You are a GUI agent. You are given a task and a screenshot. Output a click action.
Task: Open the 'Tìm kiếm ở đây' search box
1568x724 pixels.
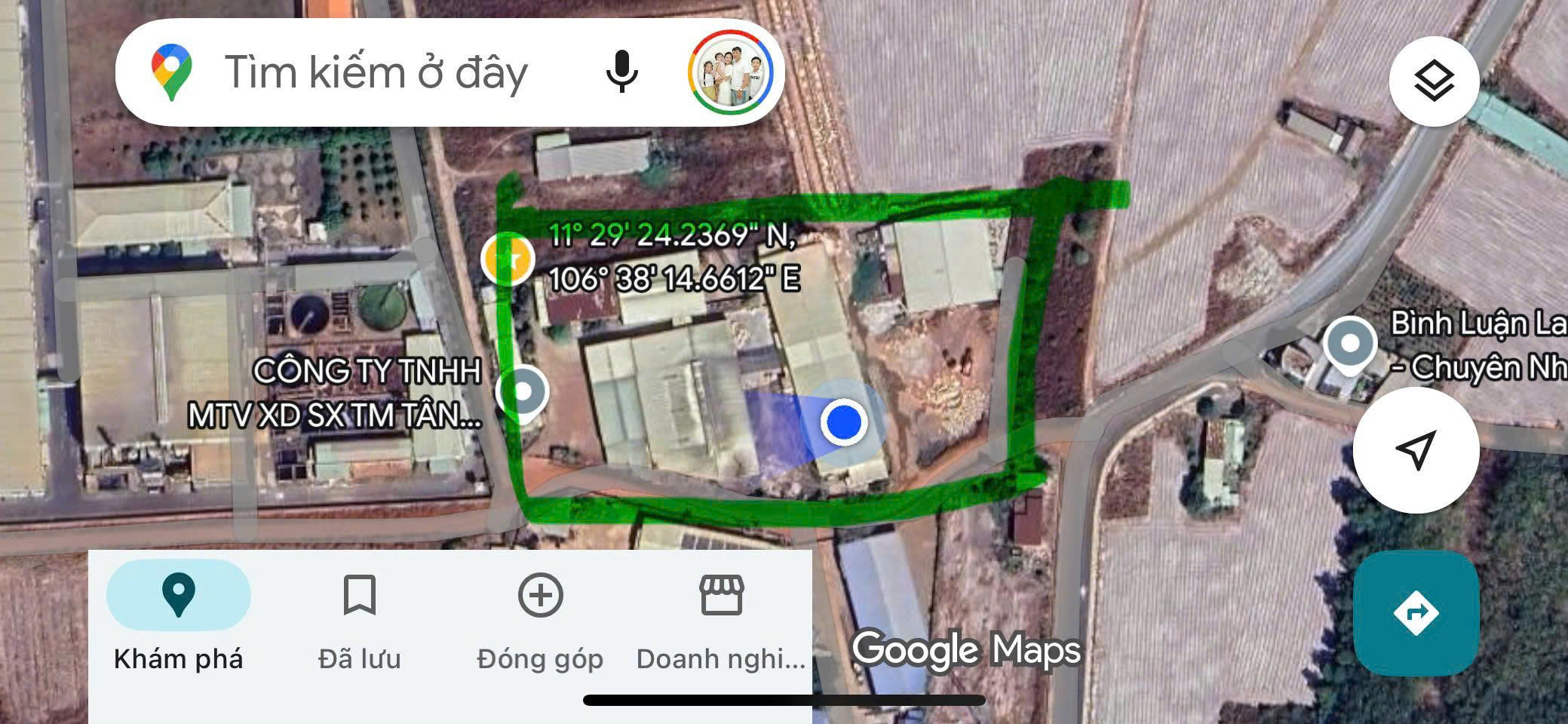pyautogui.click(x=376, y=72)
